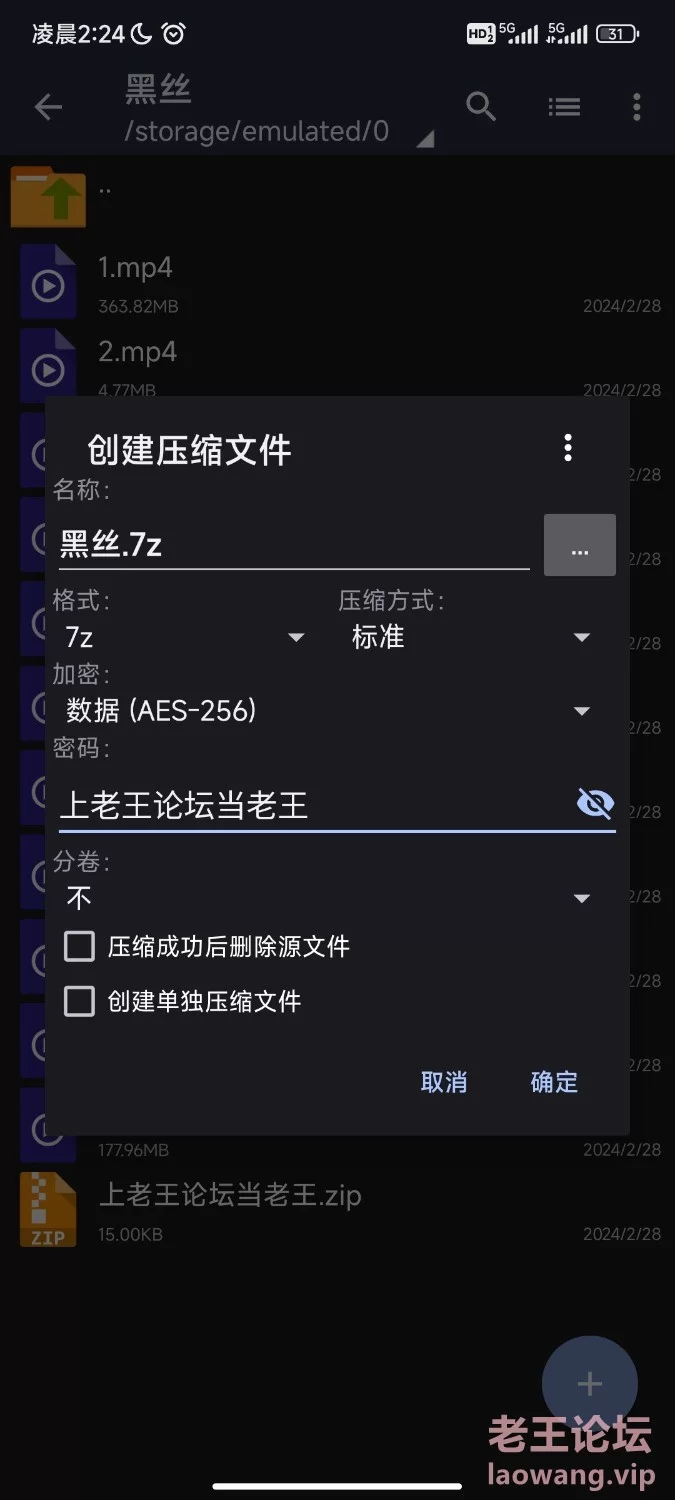
Task: Edit the archive name field 黑丝.7z
Action: pyautogui.click(x=294, y=544)
